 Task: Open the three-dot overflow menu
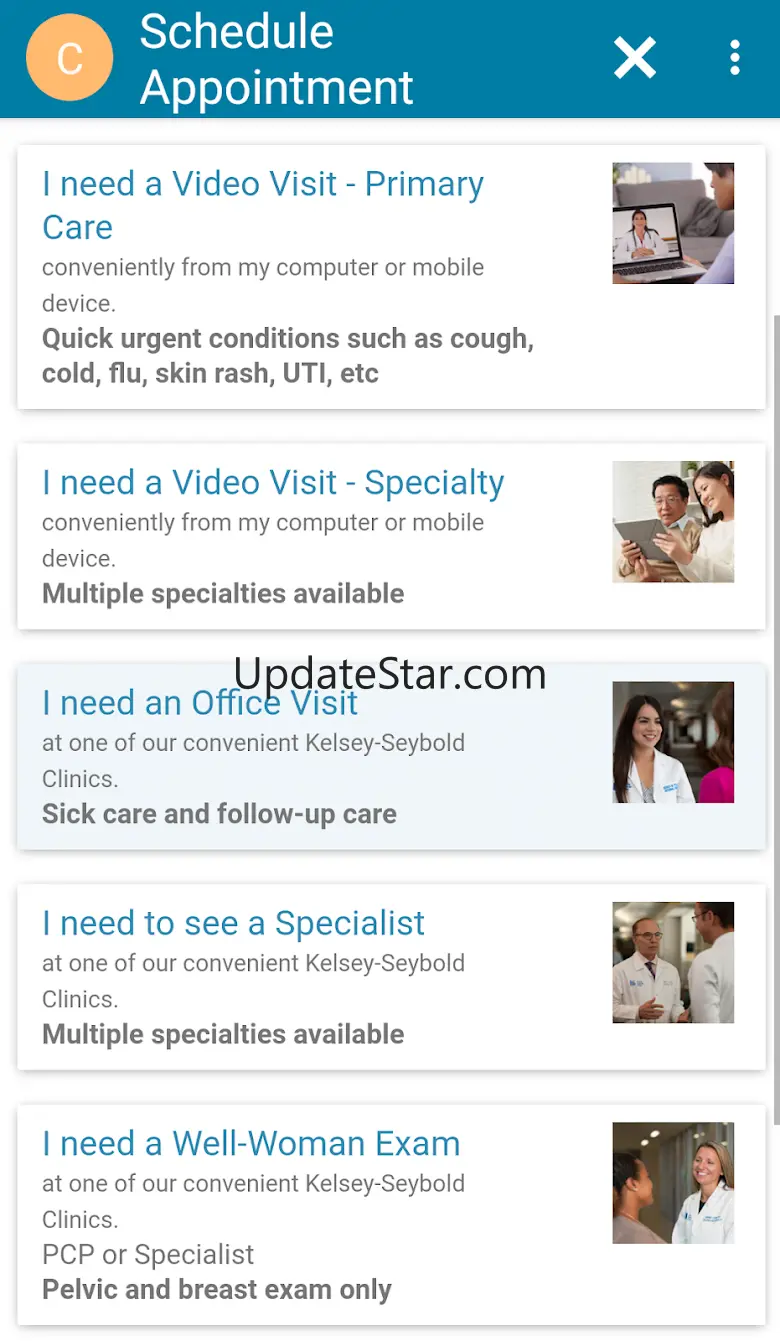735,58
